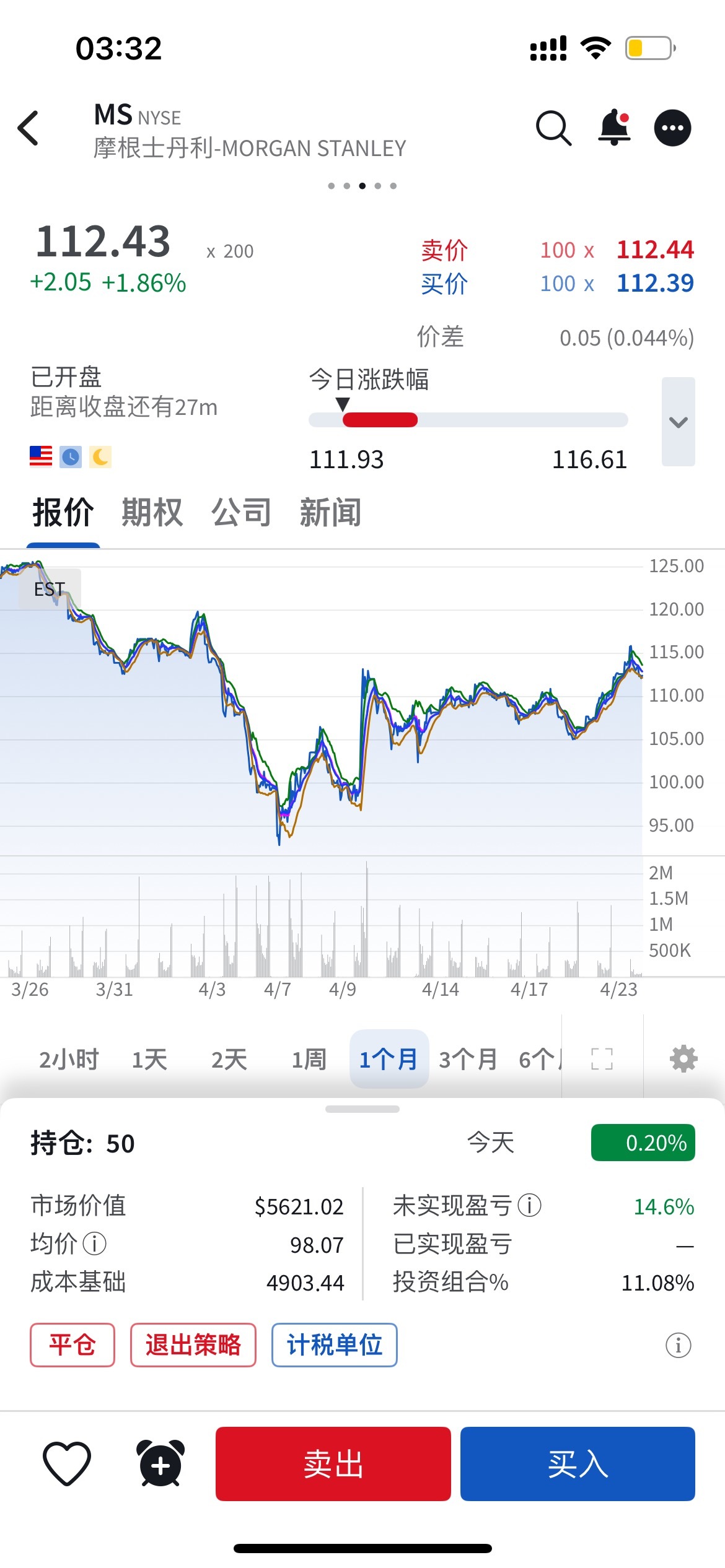725x1568 pixels.
Task: Tap the 平仓 button
Action: [72, 1345]
